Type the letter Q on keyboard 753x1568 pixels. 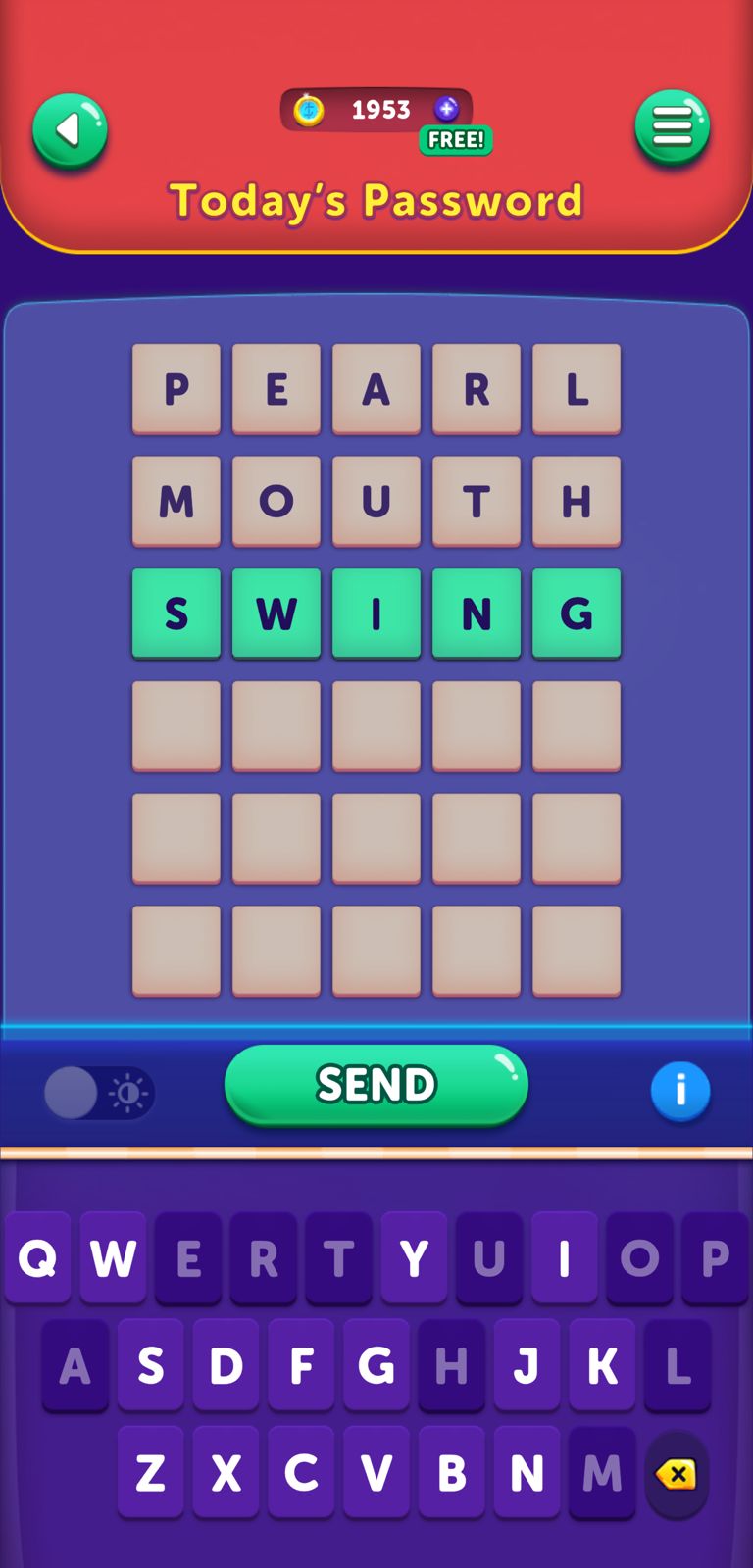[37, 1258]
